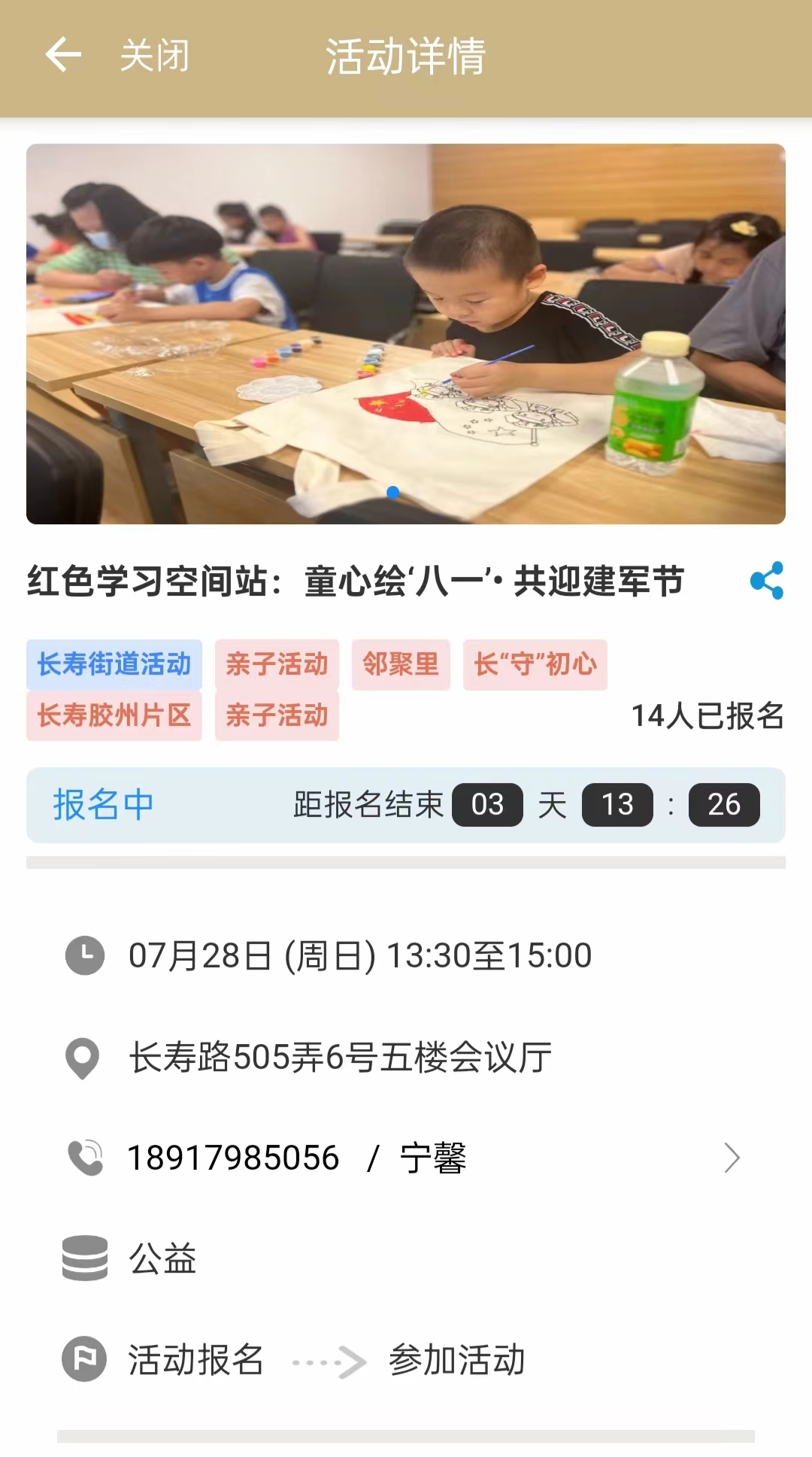Open the activity banner photo
812x1457 pixels.
(406, 334)
